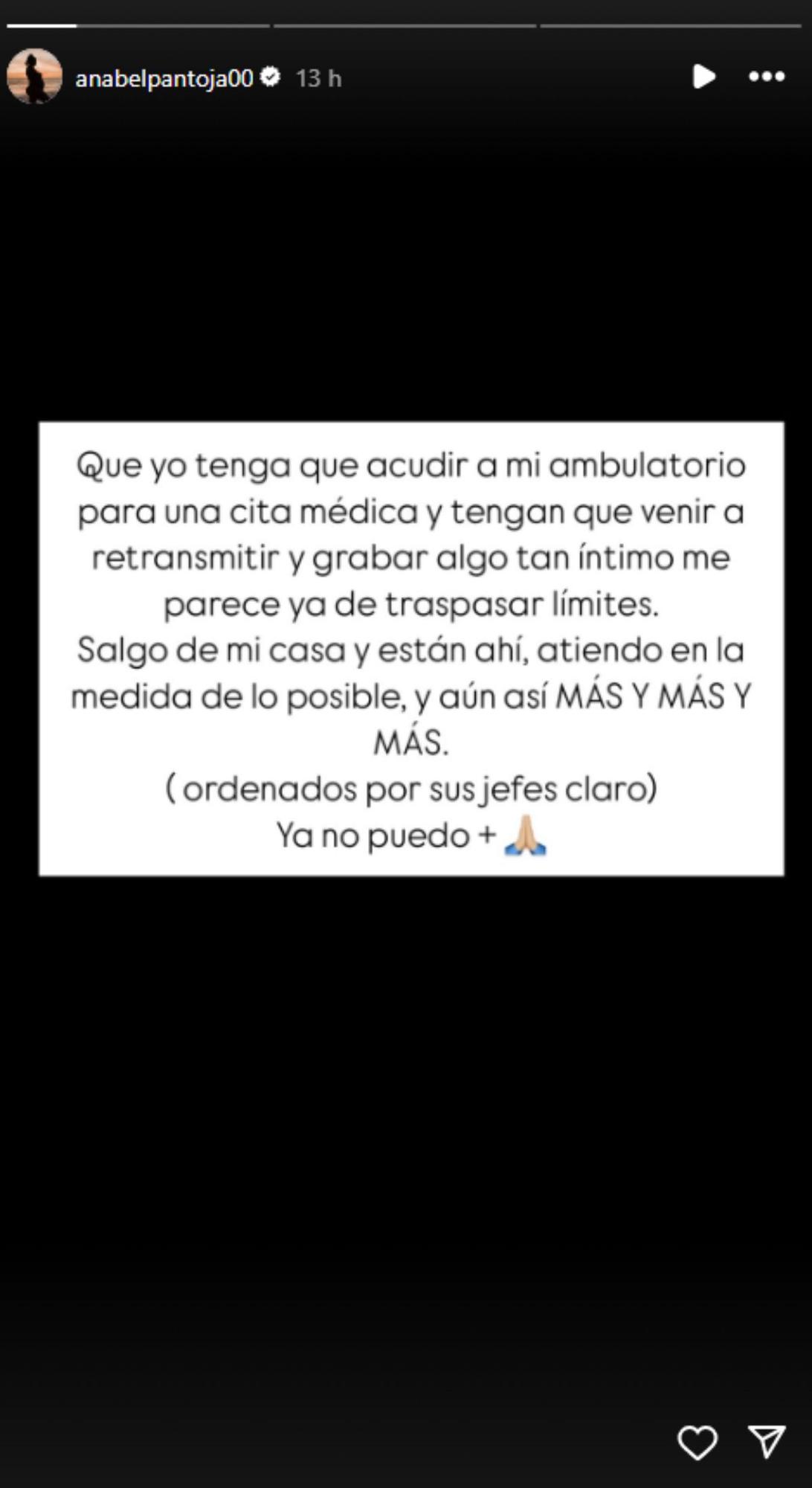Open the anabelpantoja00 username link

click(164, 78)
